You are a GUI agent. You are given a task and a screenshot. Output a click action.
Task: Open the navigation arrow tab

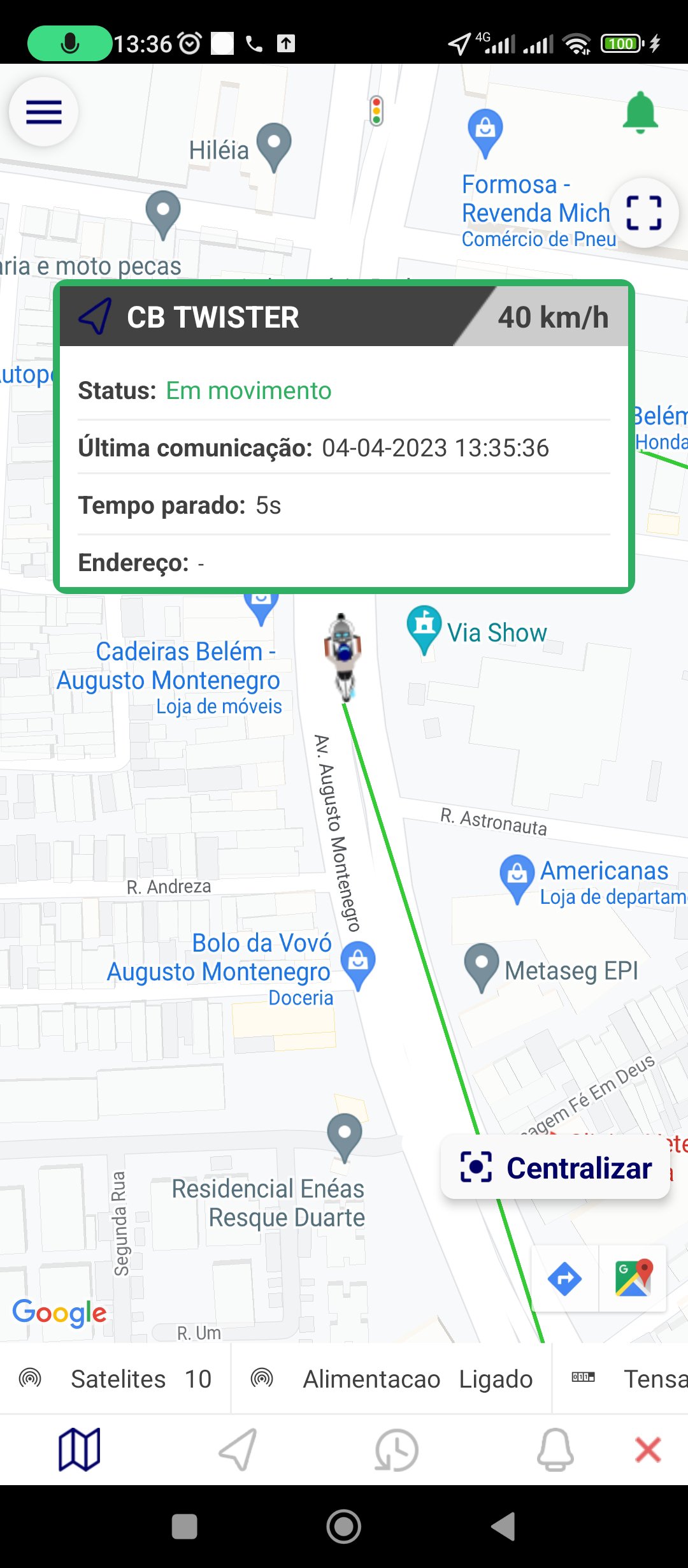pos(238,1449)
